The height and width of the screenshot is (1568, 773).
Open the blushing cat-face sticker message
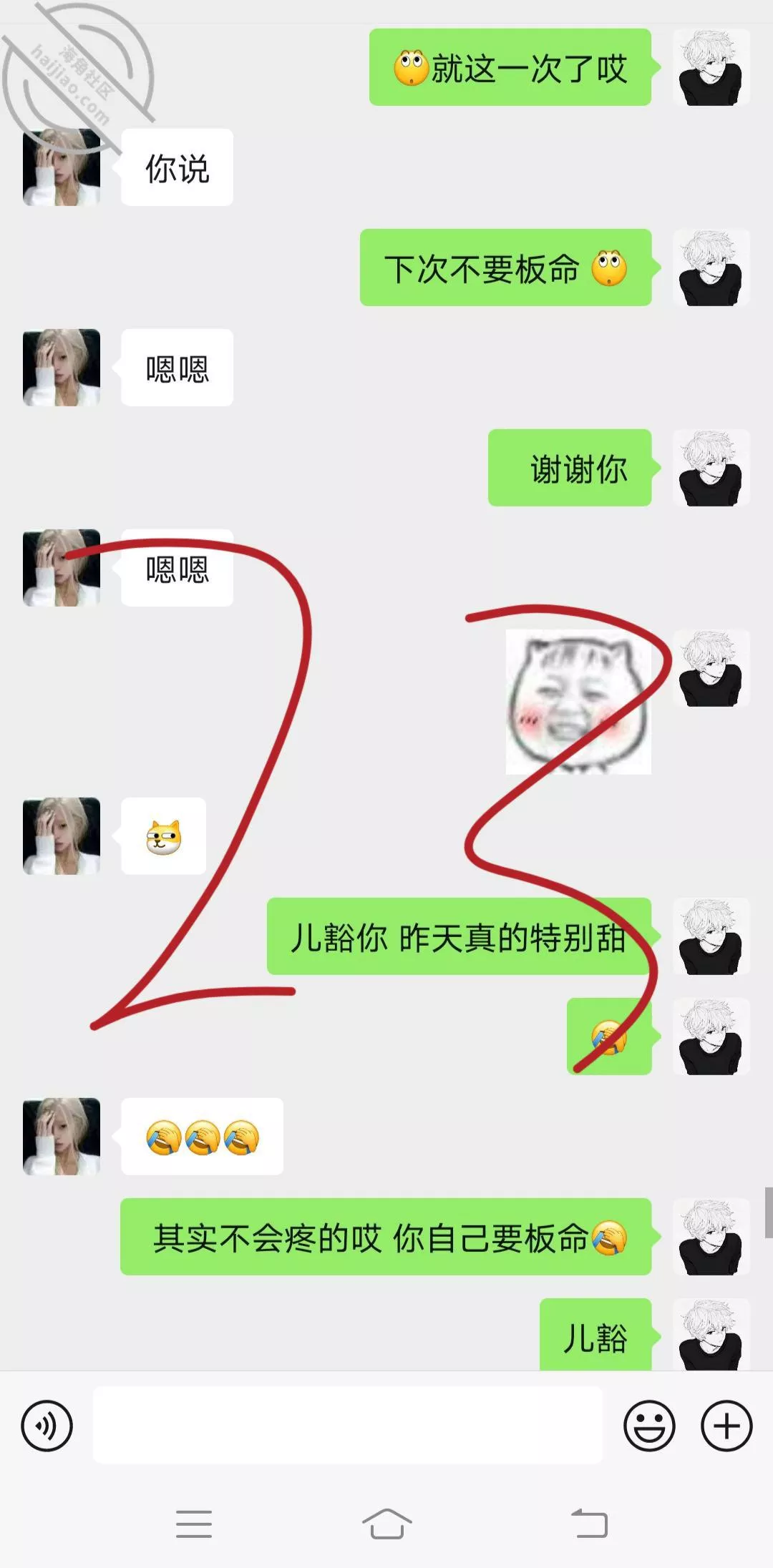(x=578, y=702)
